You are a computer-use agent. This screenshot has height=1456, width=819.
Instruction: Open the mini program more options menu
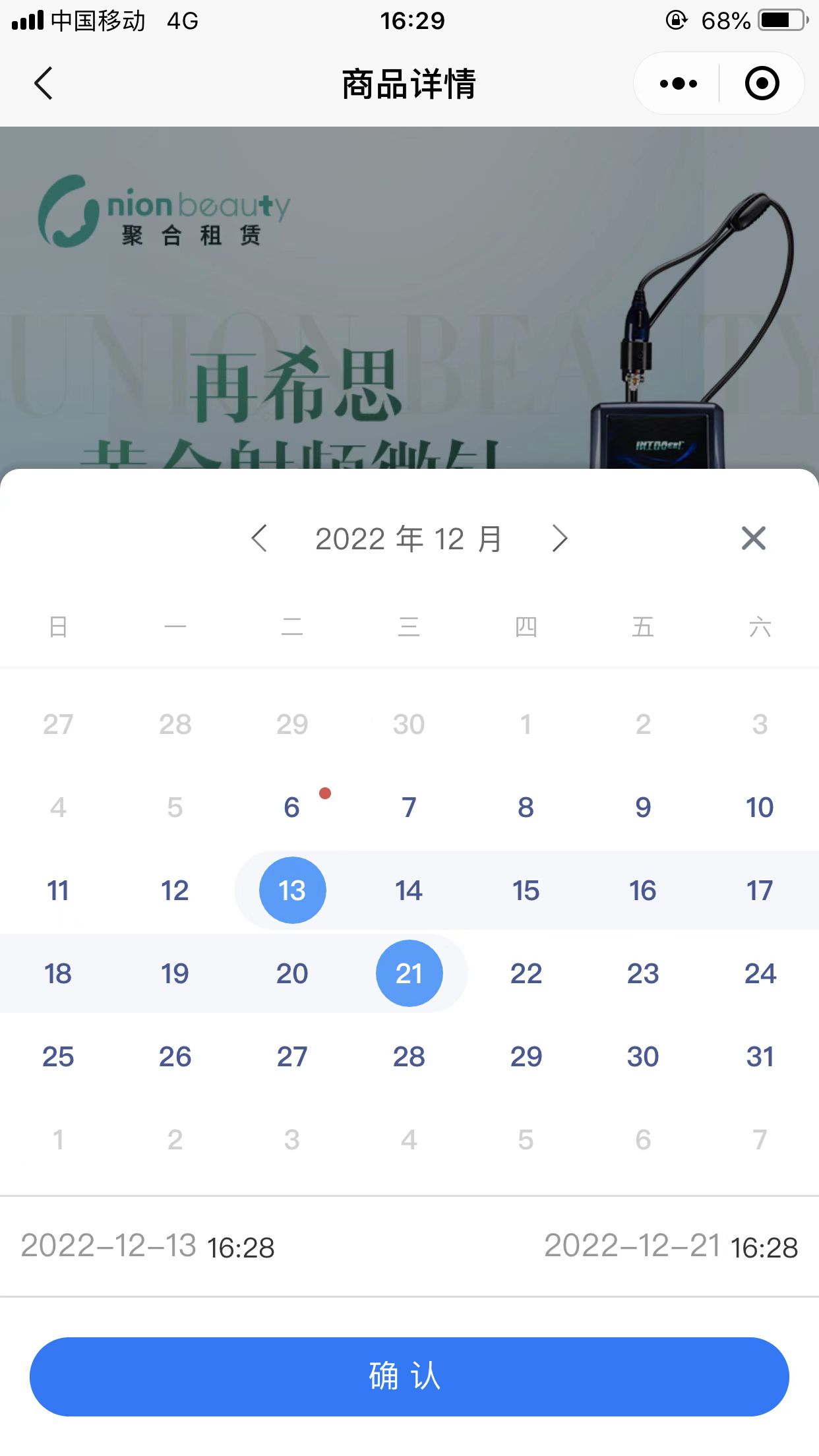click(x=678, y=84)
